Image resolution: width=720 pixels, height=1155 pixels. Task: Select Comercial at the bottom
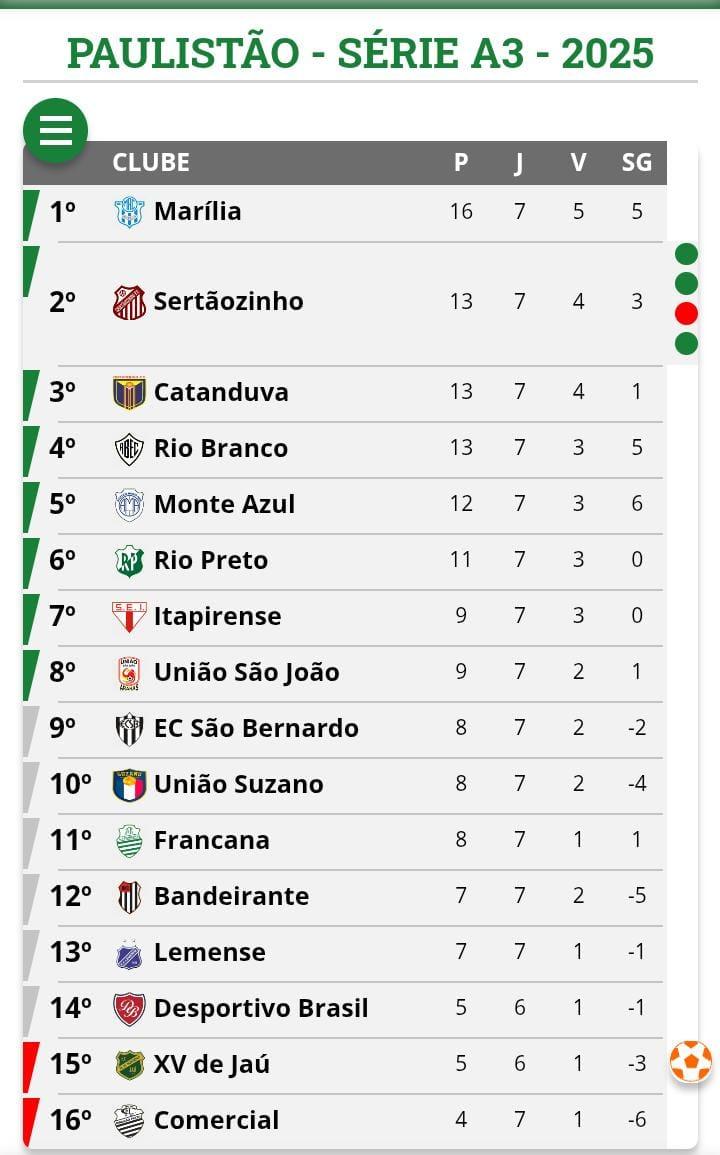tap(345, 1121)
